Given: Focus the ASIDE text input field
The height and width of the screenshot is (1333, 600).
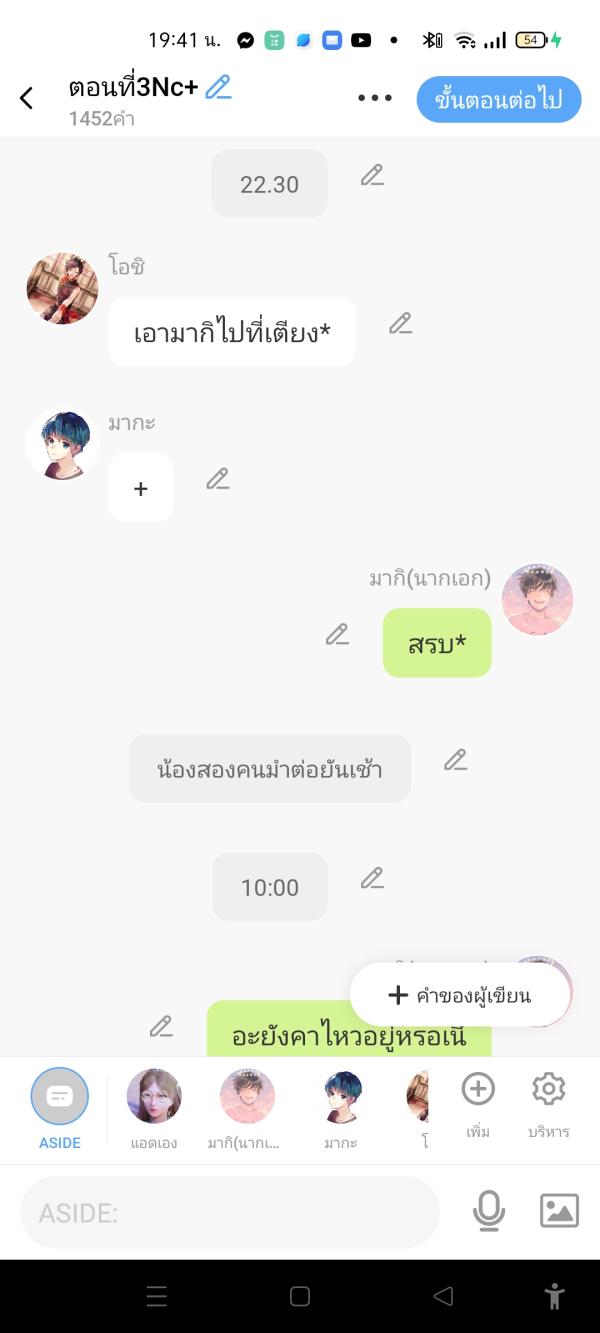Looking at the screenshot, I should click(x=229, y=1213).
